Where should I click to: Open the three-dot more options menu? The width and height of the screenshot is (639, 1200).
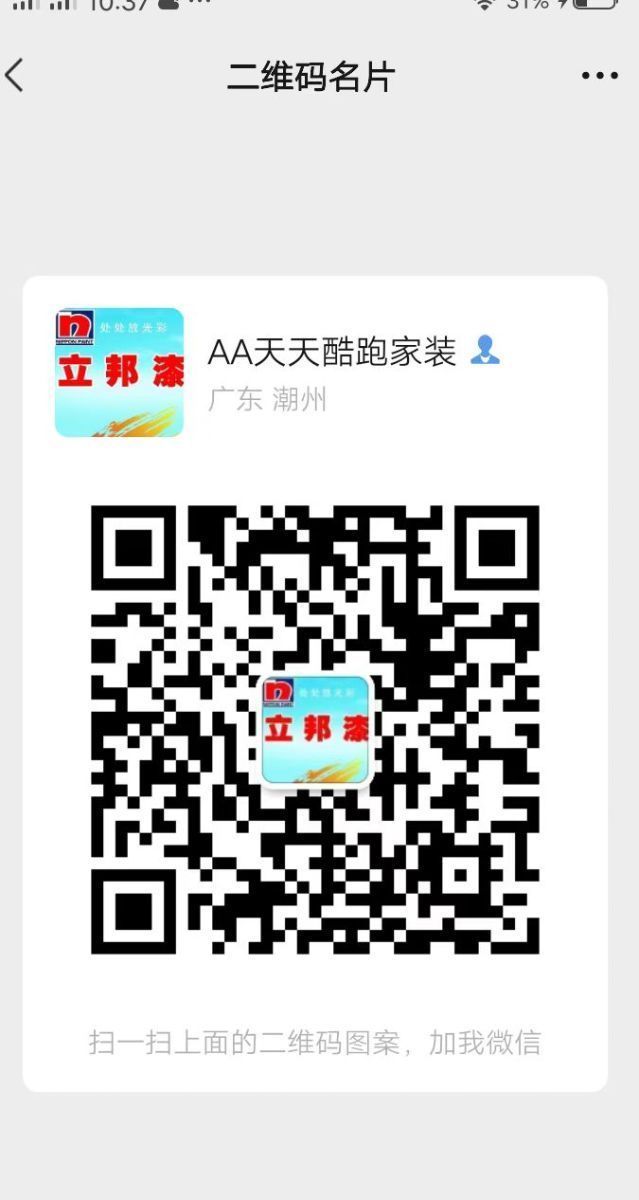click(x=599, y=76)
